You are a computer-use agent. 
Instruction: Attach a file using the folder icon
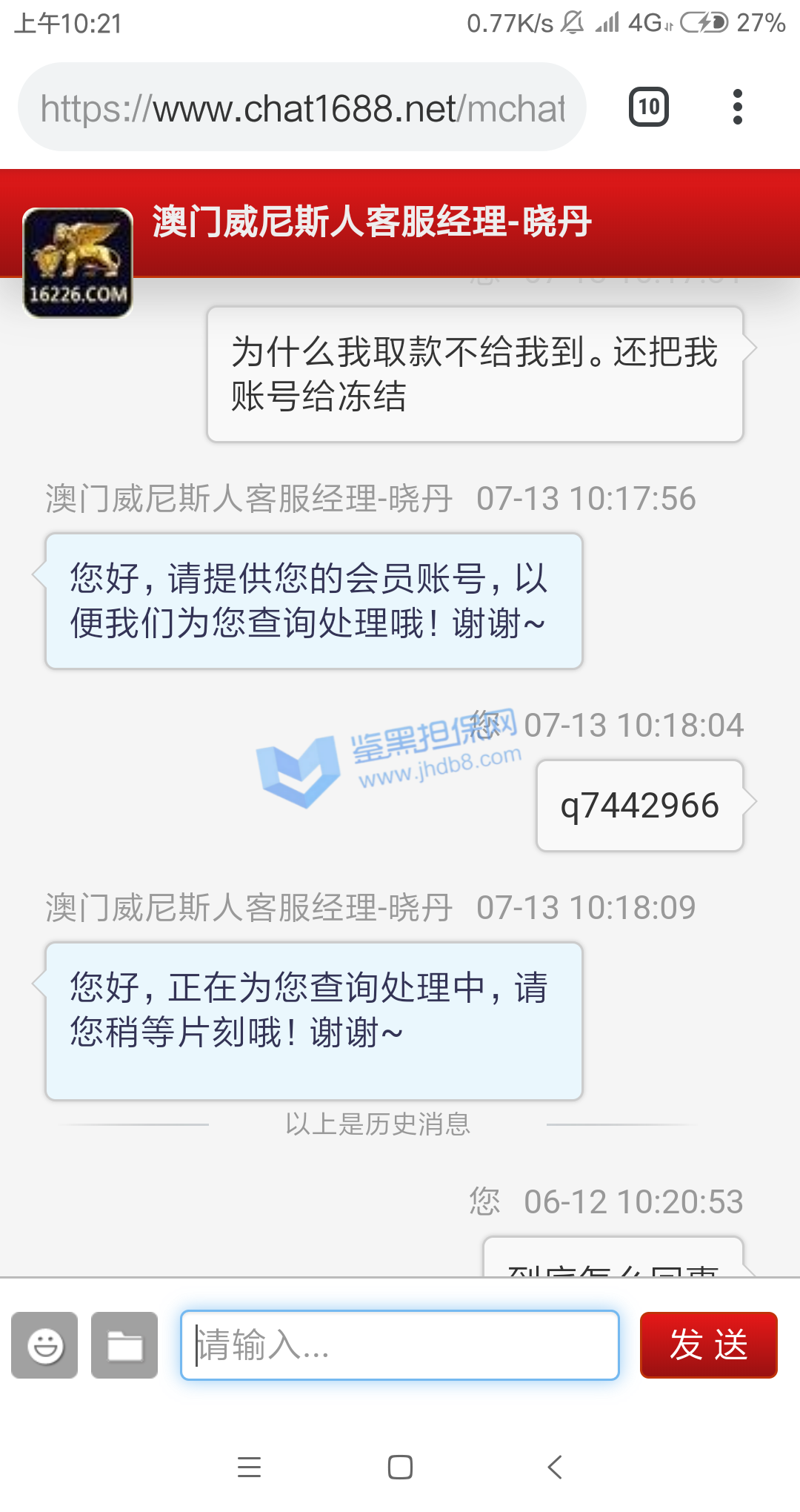[x=124, y=1345]
